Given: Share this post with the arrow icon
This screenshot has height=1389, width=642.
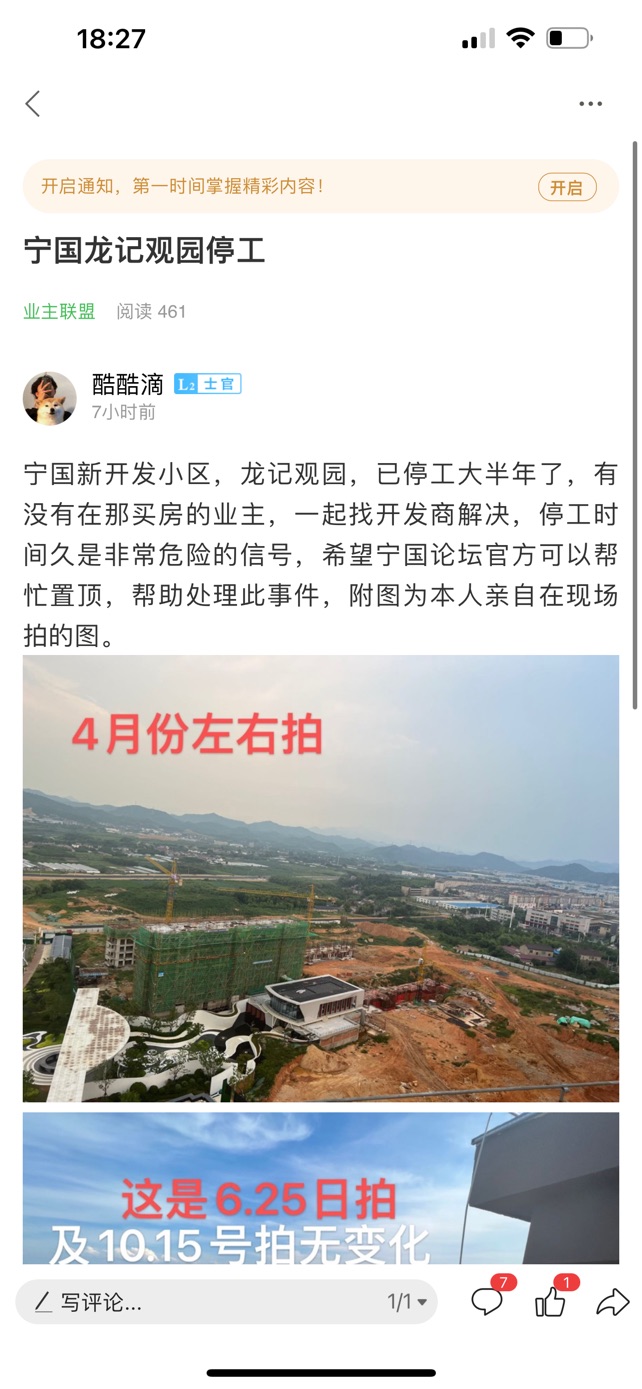Looking at the screenshot, I should click(x=612, y=1302).
